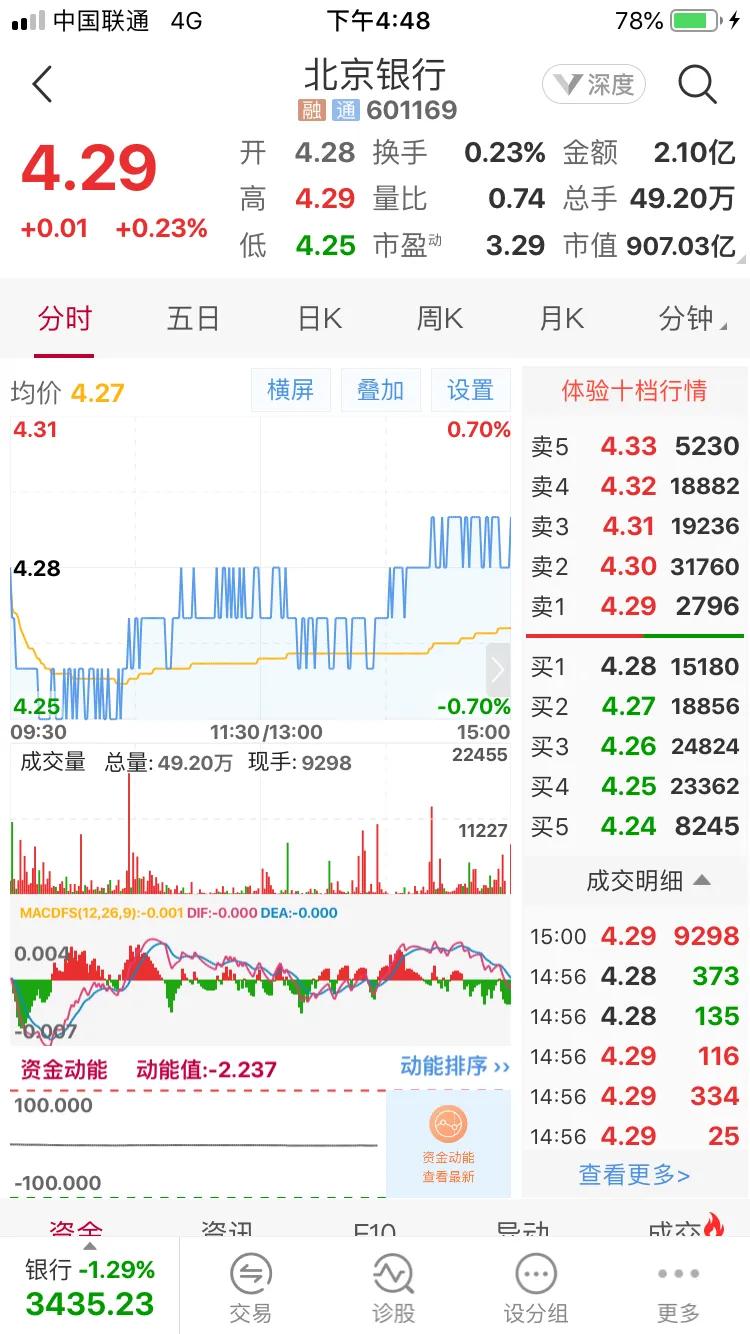Open 更多 more options
This screenshot has width=750, height=1334.
point(678,1287)
